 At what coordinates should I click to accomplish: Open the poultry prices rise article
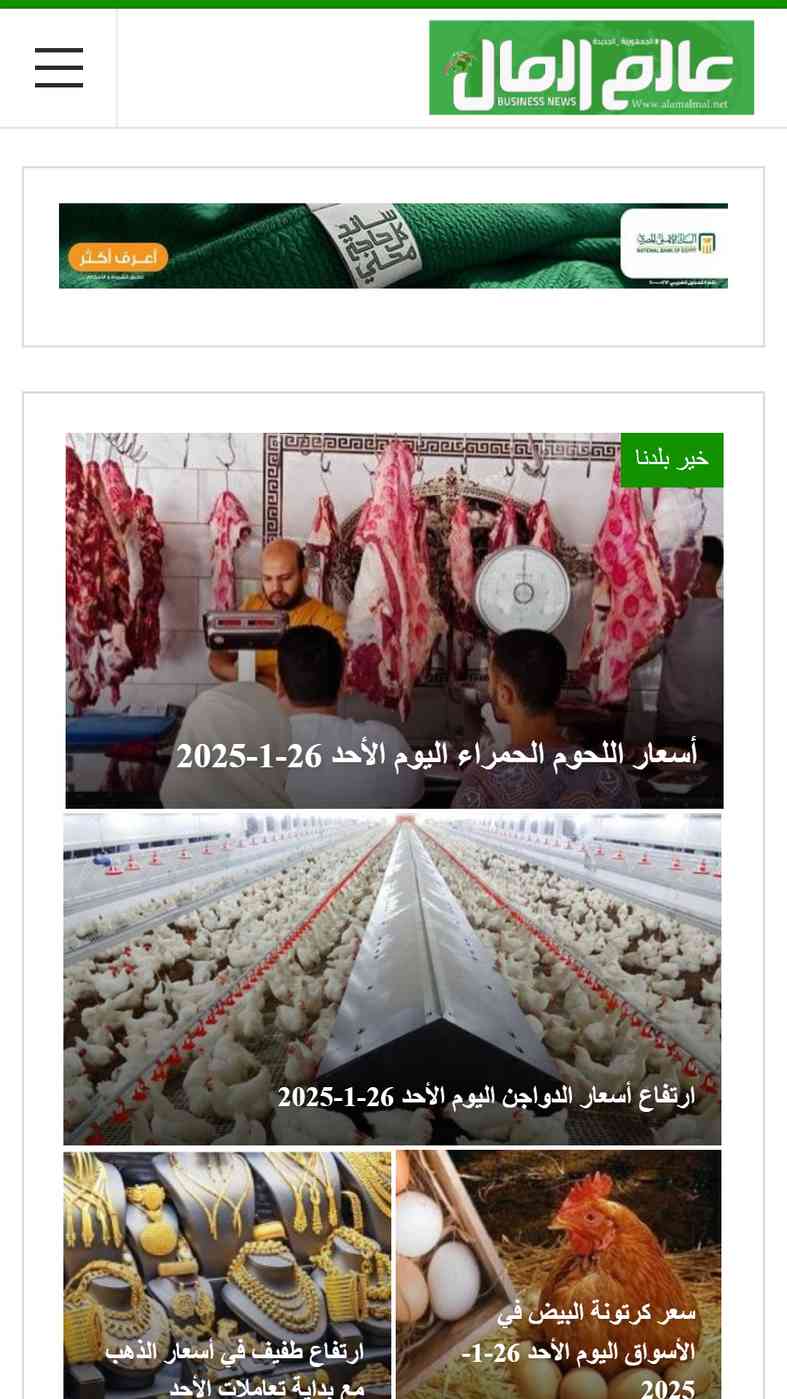(x=486, y=1096)
